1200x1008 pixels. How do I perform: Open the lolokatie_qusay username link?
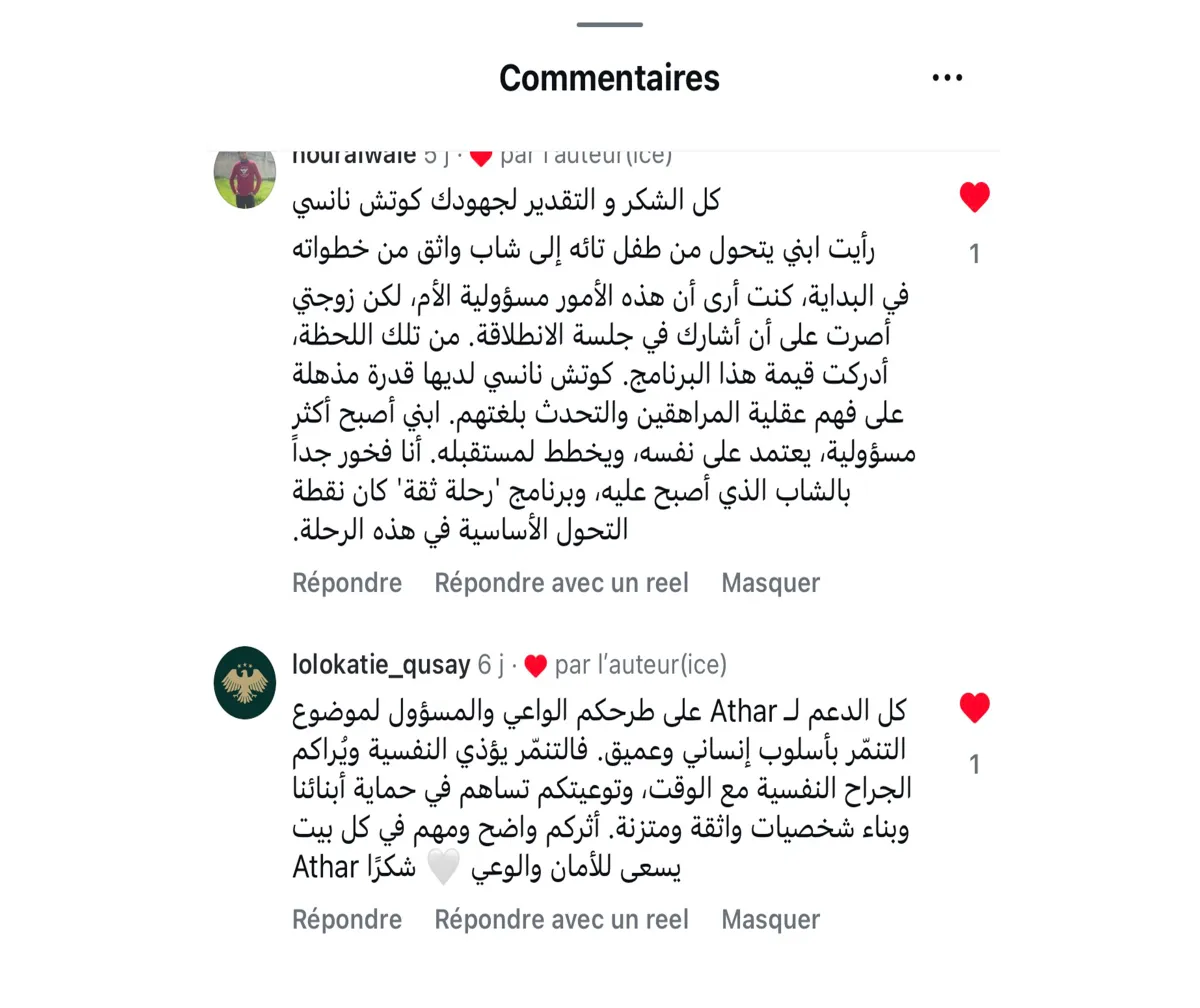click(x=380, y=665)
